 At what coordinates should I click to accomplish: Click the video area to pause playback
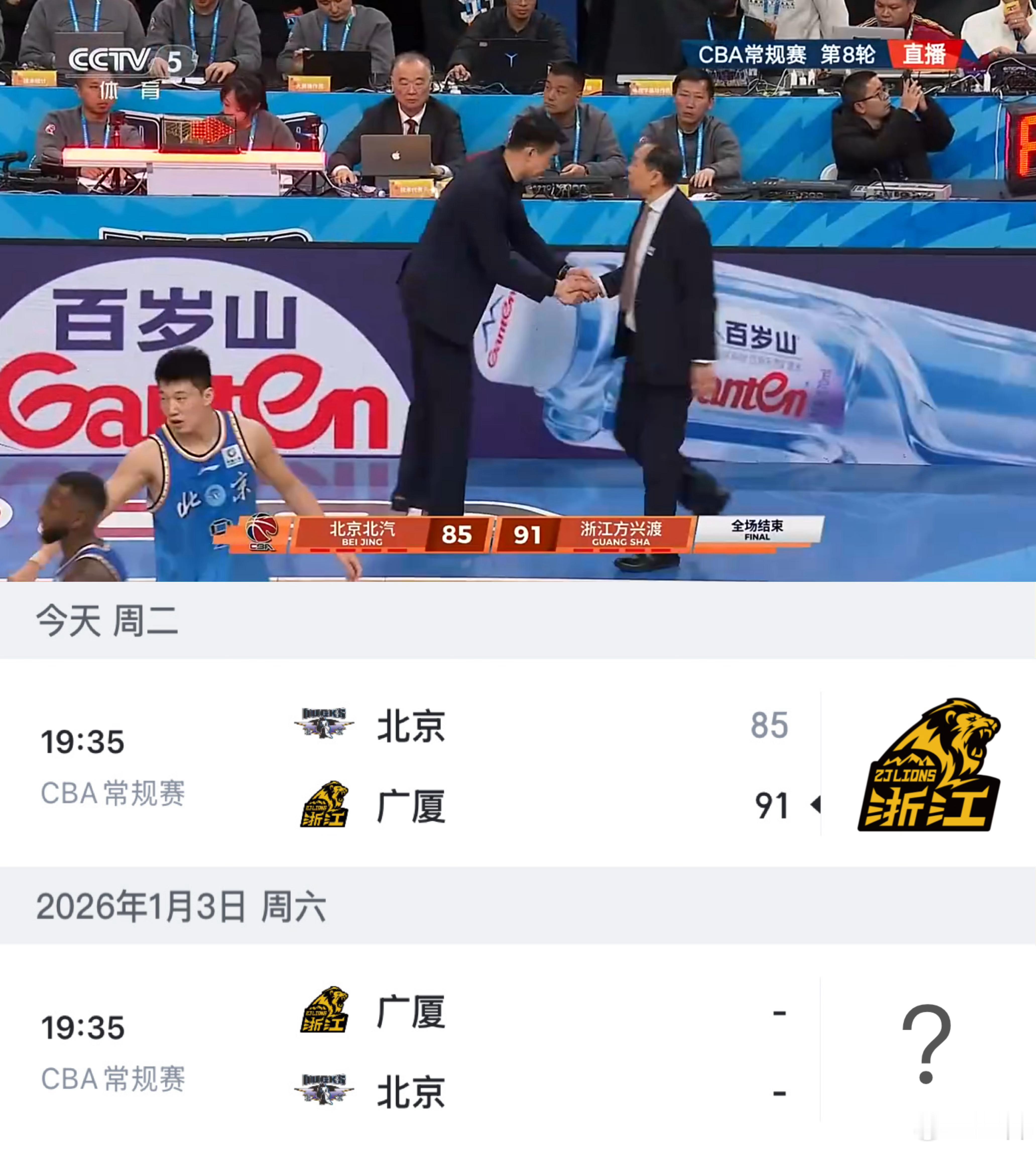point(518,285)
